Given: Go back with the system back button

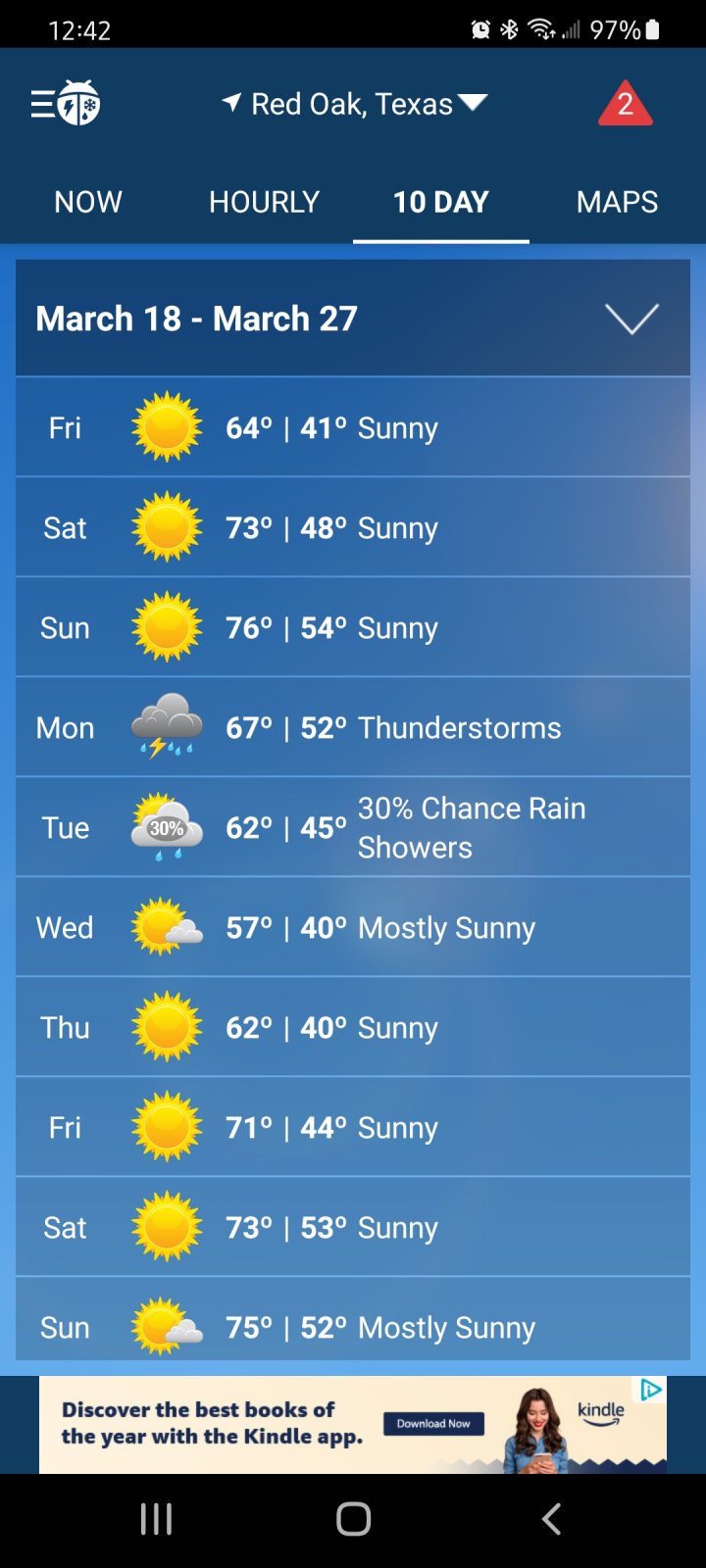Looking at the screenshot, I should (x=551, y=1519).
